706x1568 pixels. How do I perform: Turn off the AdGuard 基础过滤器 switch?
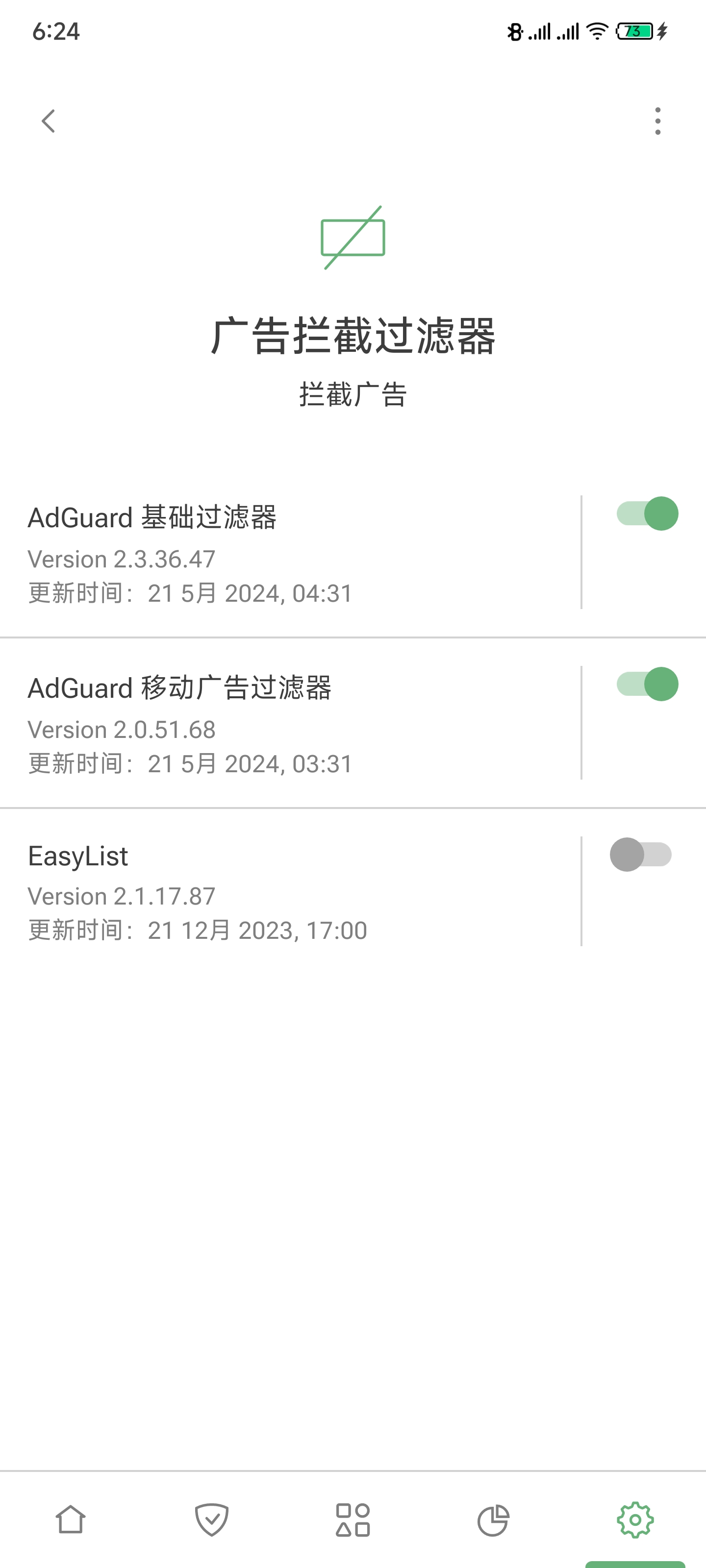tap(647, 514)
